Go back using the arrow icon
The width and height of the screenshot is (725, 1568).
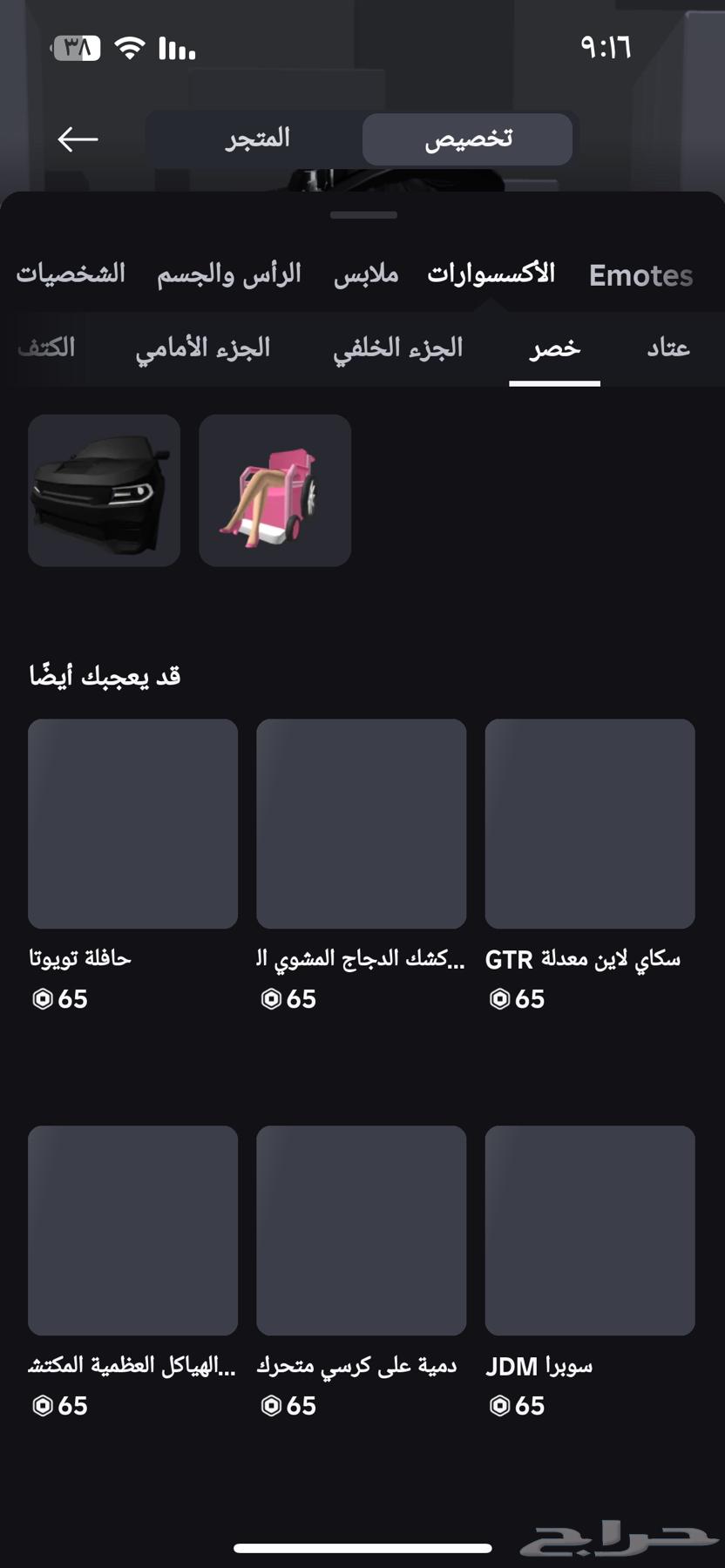coord(78,139)
